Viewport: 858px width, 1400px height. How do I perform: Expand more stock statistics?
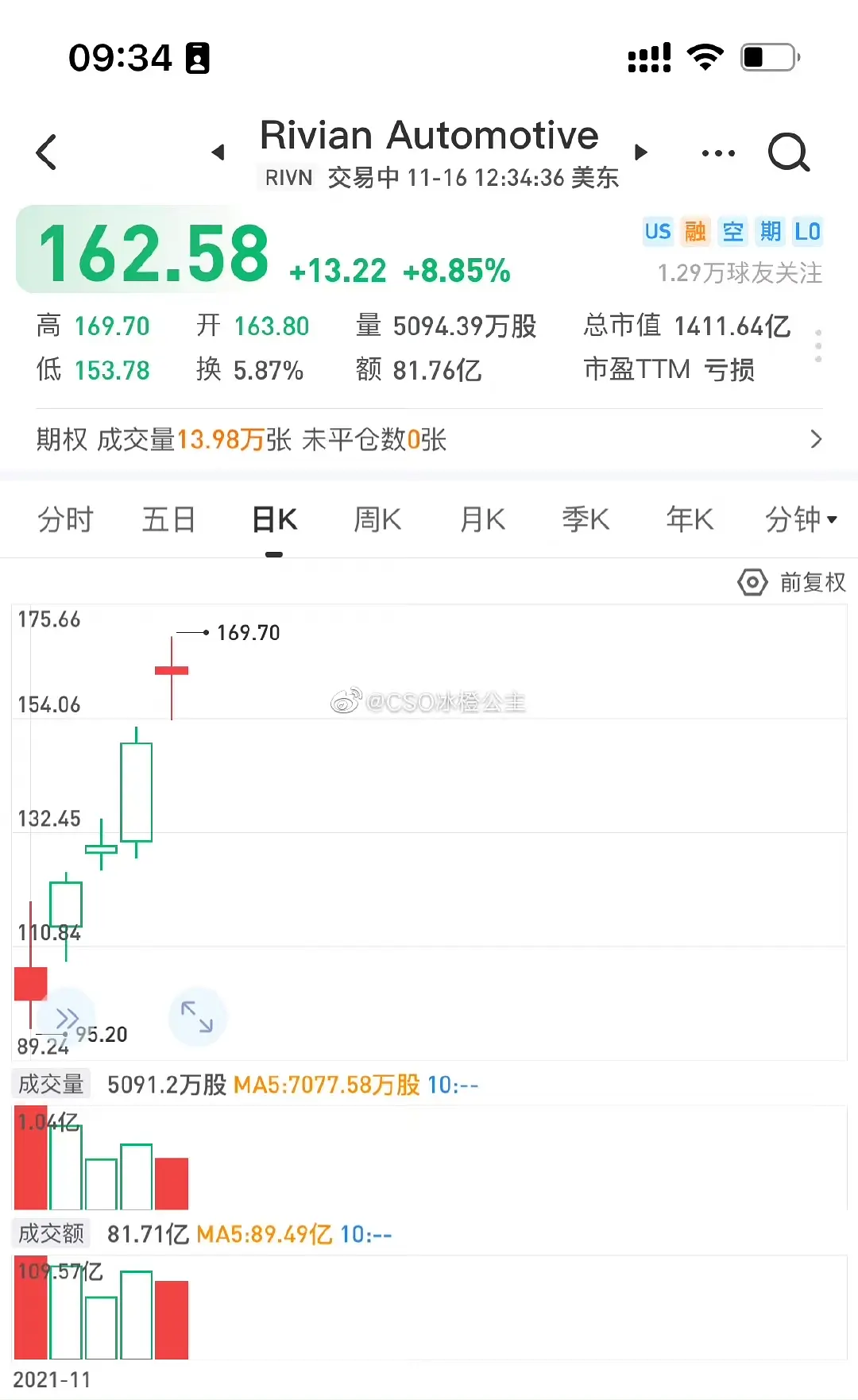pyautogui.click(x=818, y=347)
